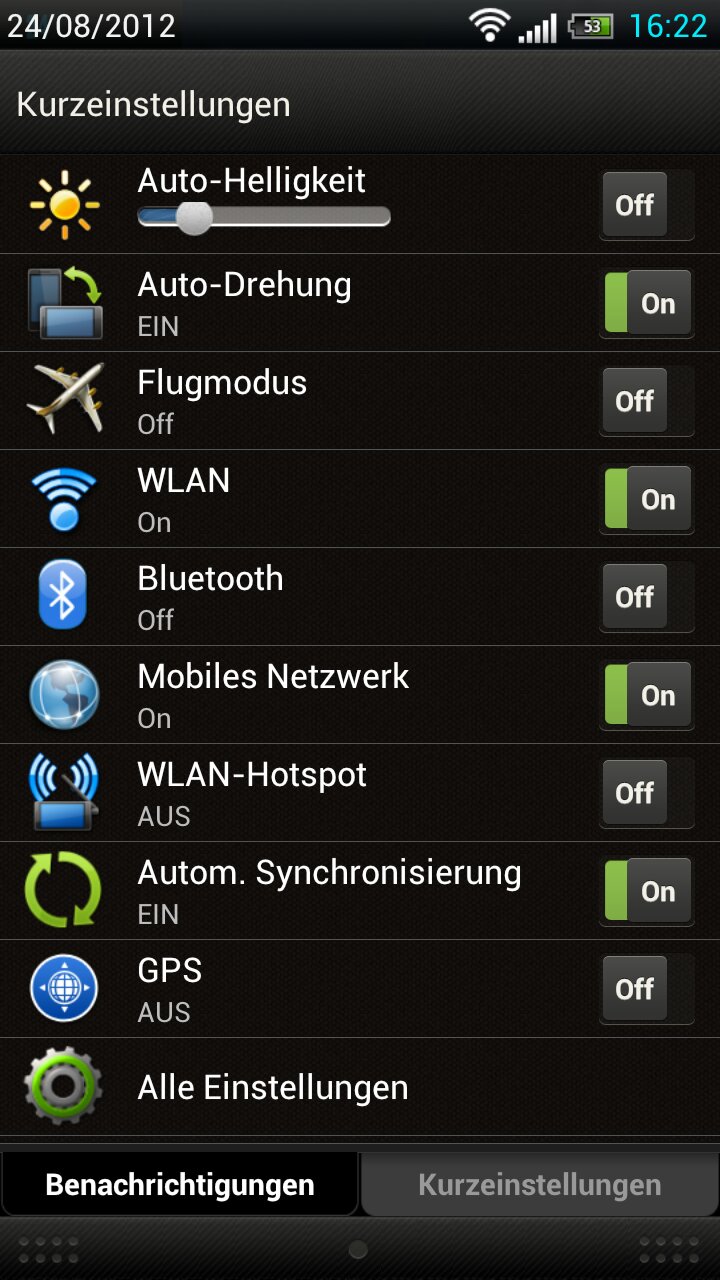
Task: Enable the WLAN-Hotspot switch
Action: click(647, 793)
